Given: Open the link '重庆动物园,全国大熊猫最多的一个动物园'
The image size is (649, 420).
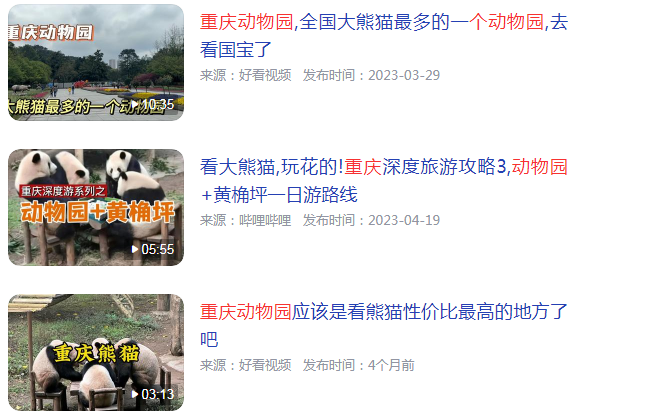Looking at the screenshot, I should (383, 22).
